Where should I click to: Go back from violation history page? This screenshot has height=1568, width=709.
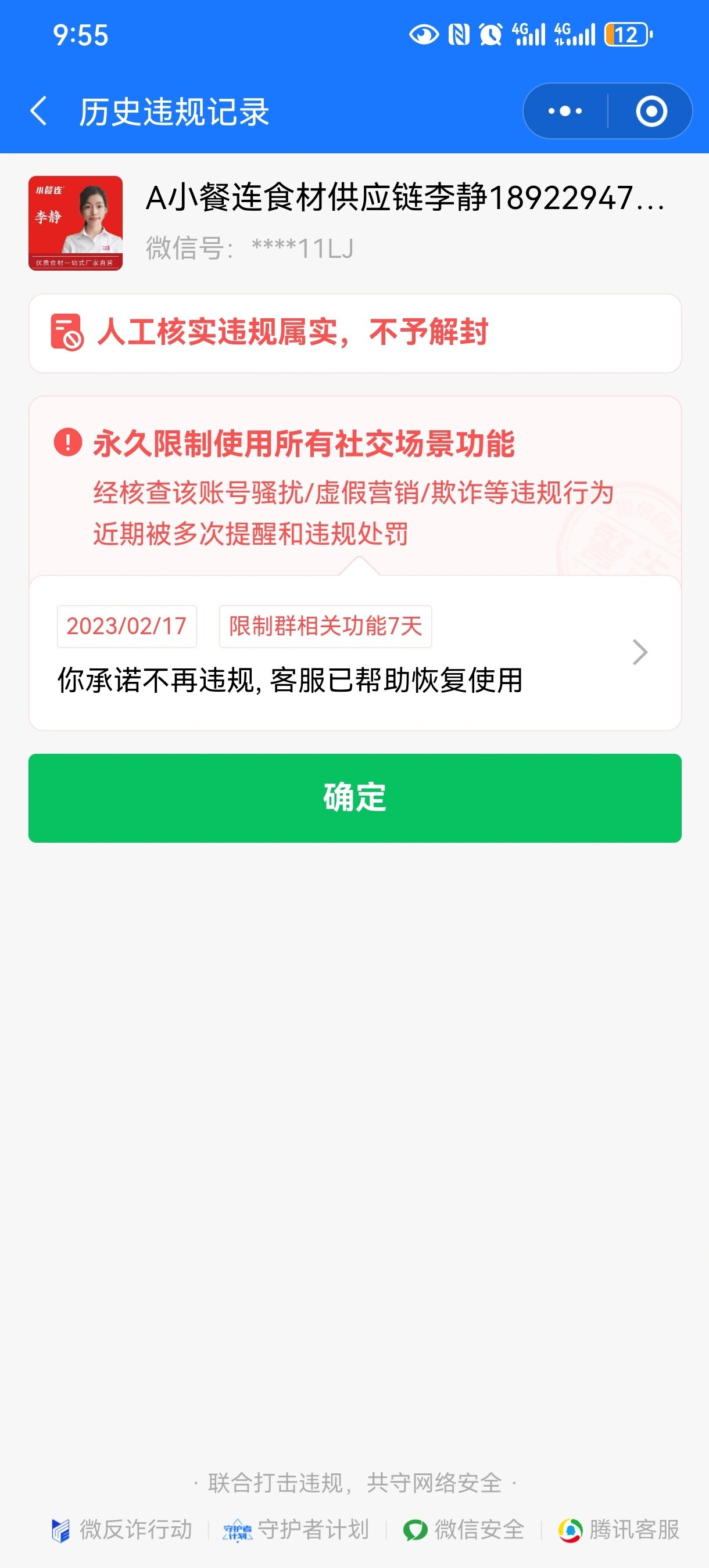point(39,112)
